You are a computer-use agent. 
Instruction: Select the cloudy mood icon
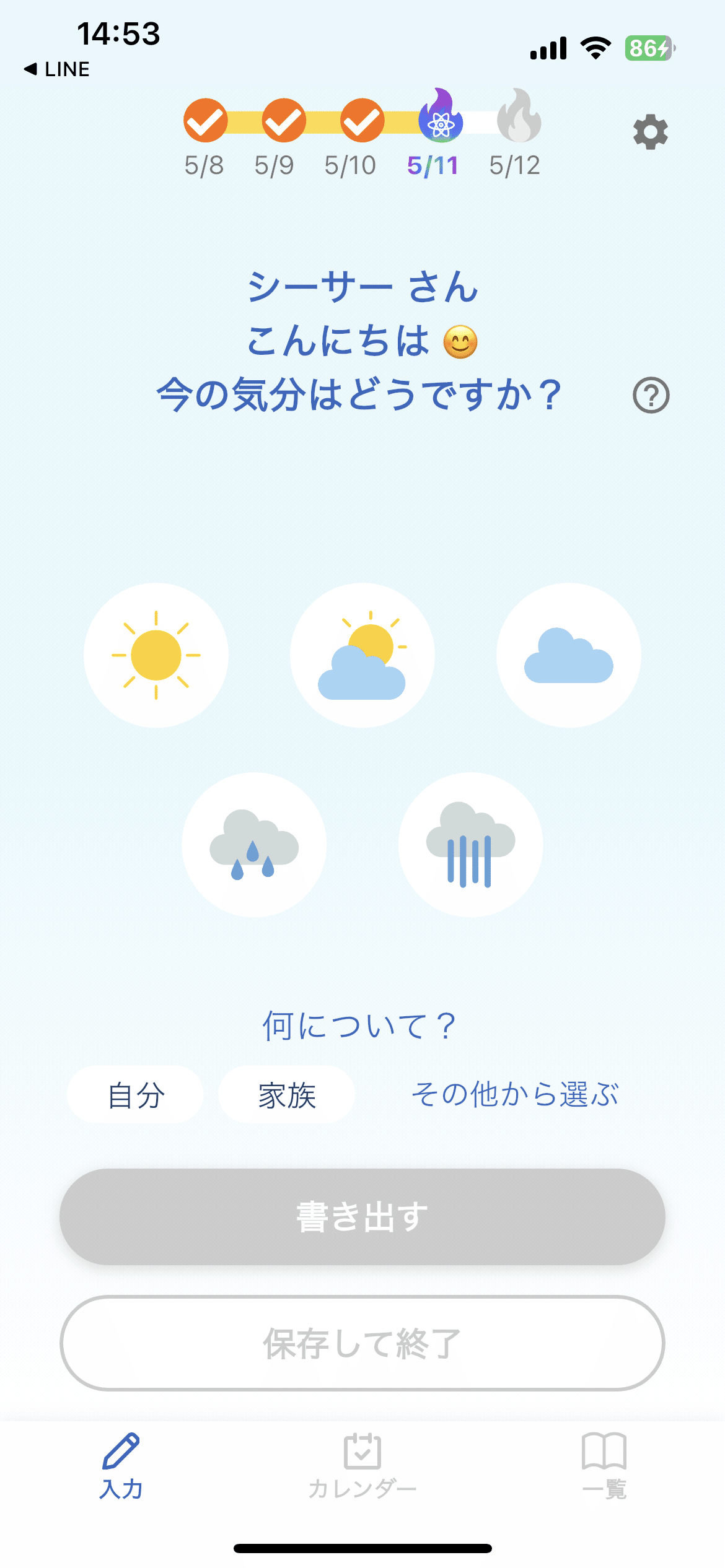567,653
